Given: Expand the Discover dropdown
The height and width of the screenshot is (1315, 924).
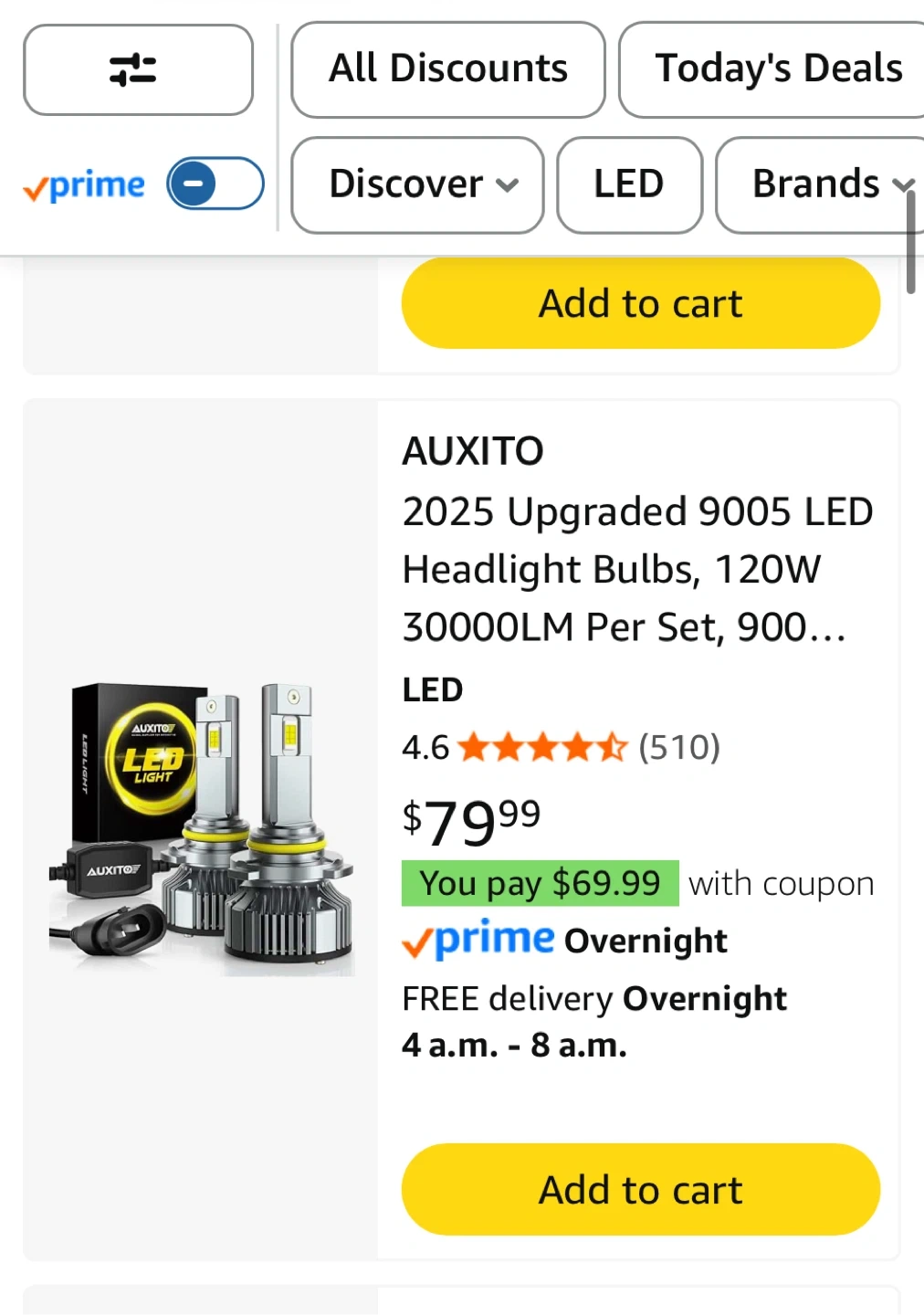Looking at the screenshot, I should click(417, 184).
